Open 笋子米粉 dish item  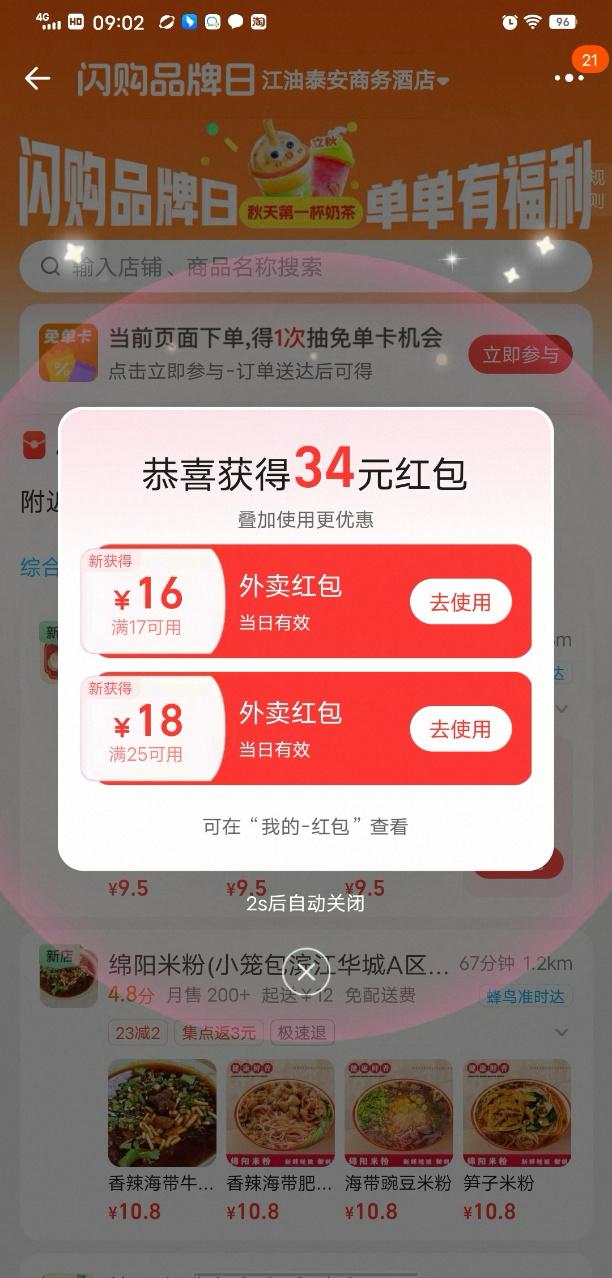tap(517, 1112)
